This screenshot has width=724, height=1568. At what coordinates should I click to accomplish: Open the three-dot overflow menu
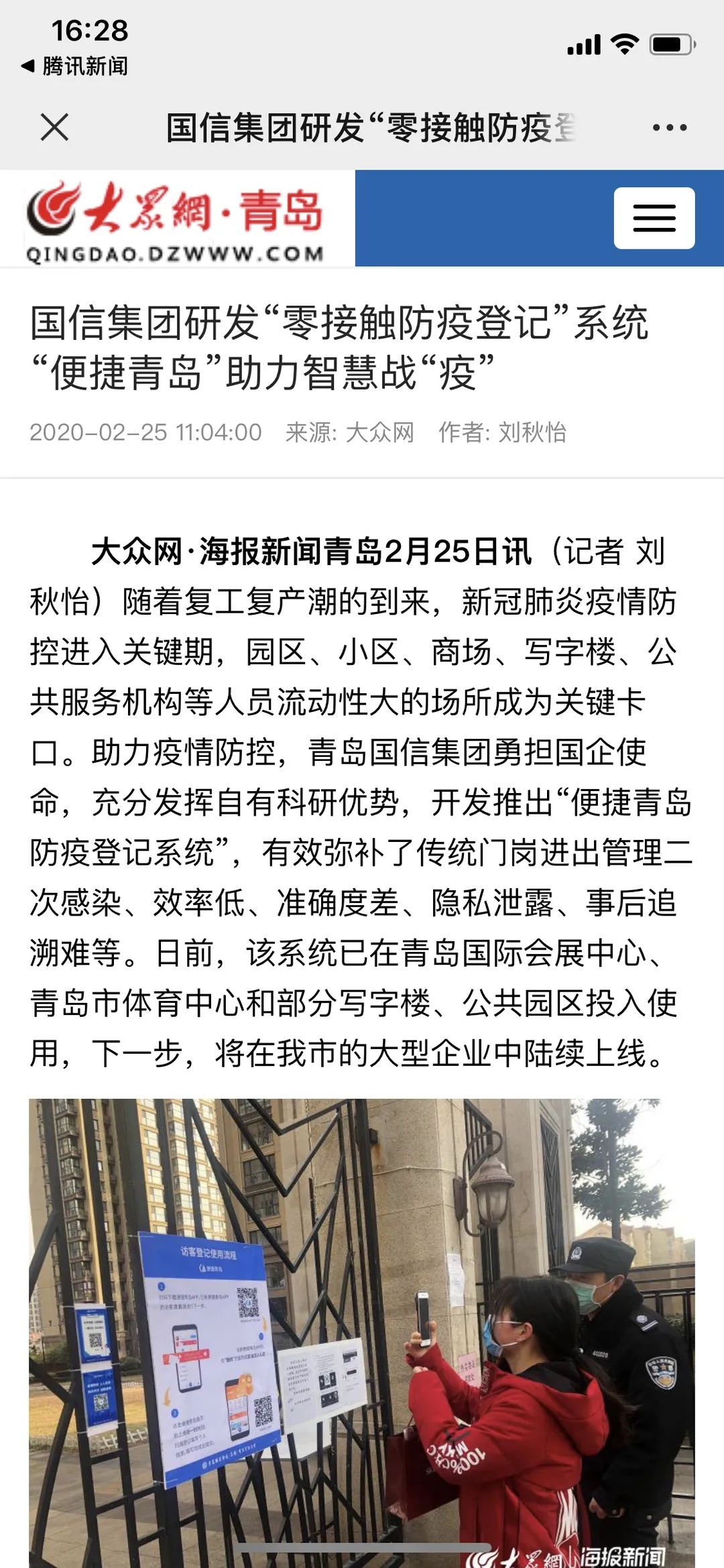click(669, 127)
